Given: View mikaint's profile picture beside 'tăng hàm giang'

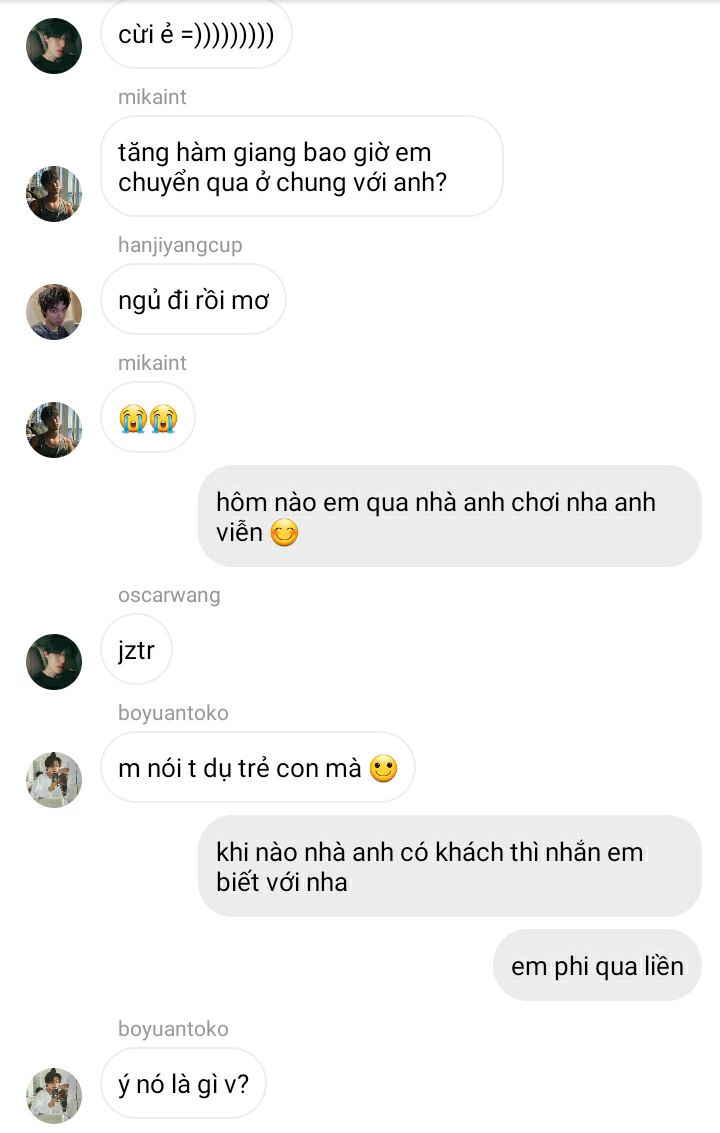Looking at the screenshot, I should (54, 194).
